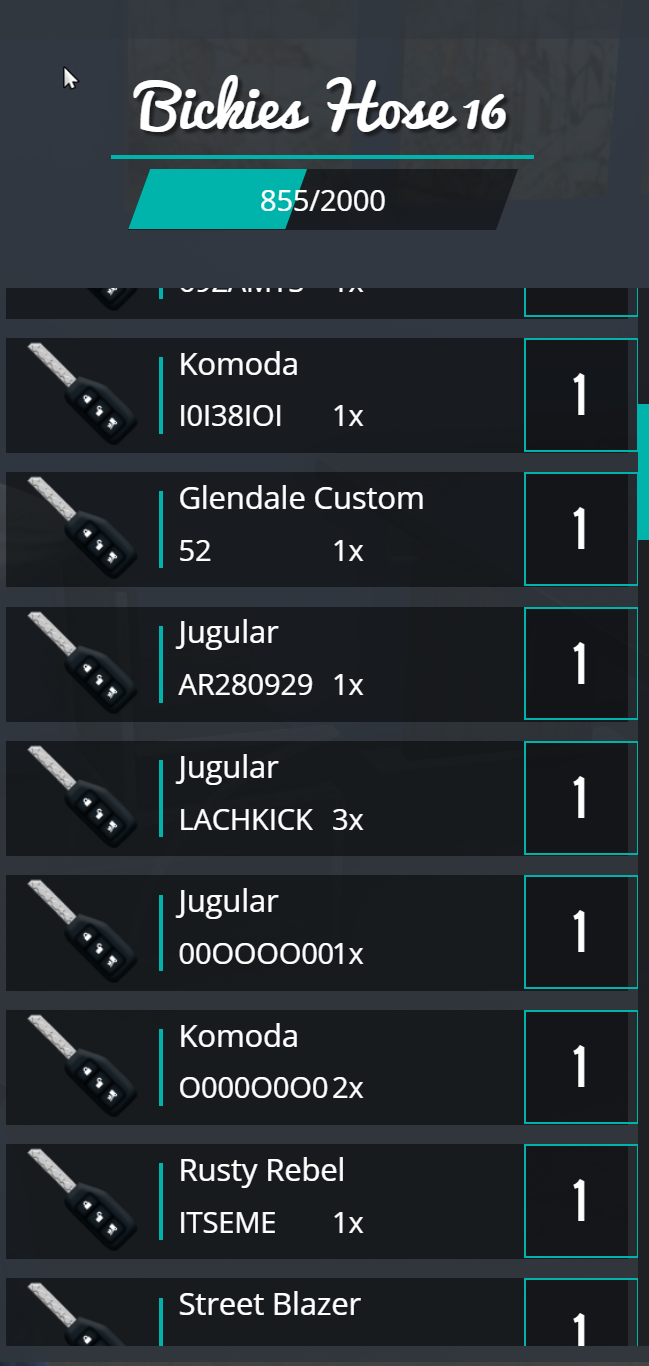Pick the Jugular key LACHKICK
Image resolution: width=649 pixels, height=1366 pixels.
pyautogui.click(x=264, y=798)
